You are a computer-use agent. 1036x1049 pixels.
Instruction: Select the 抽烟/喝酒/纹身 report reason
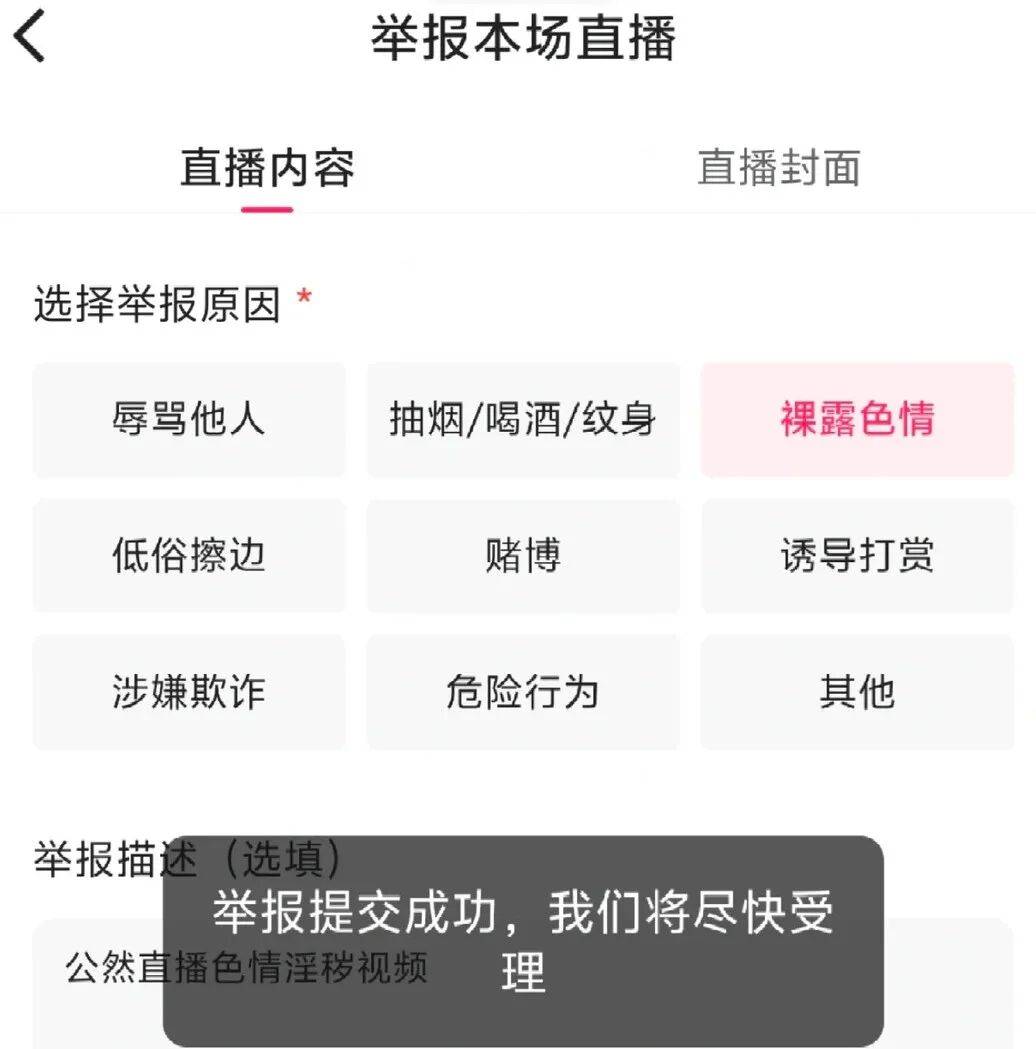pyautogui.click(x=524, y=421)
